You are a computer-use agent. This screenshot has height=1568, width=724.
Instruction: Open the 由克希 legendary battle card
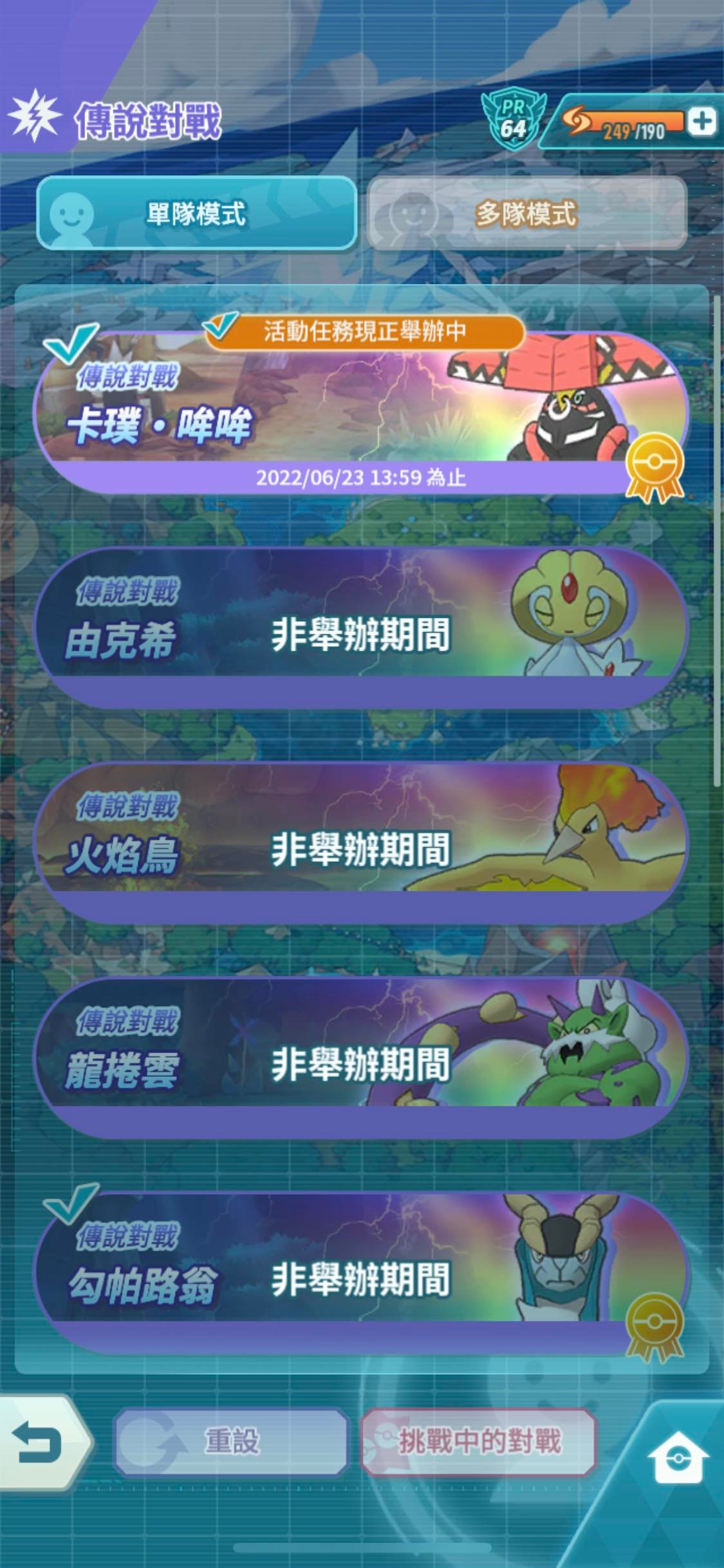[360, 628]
